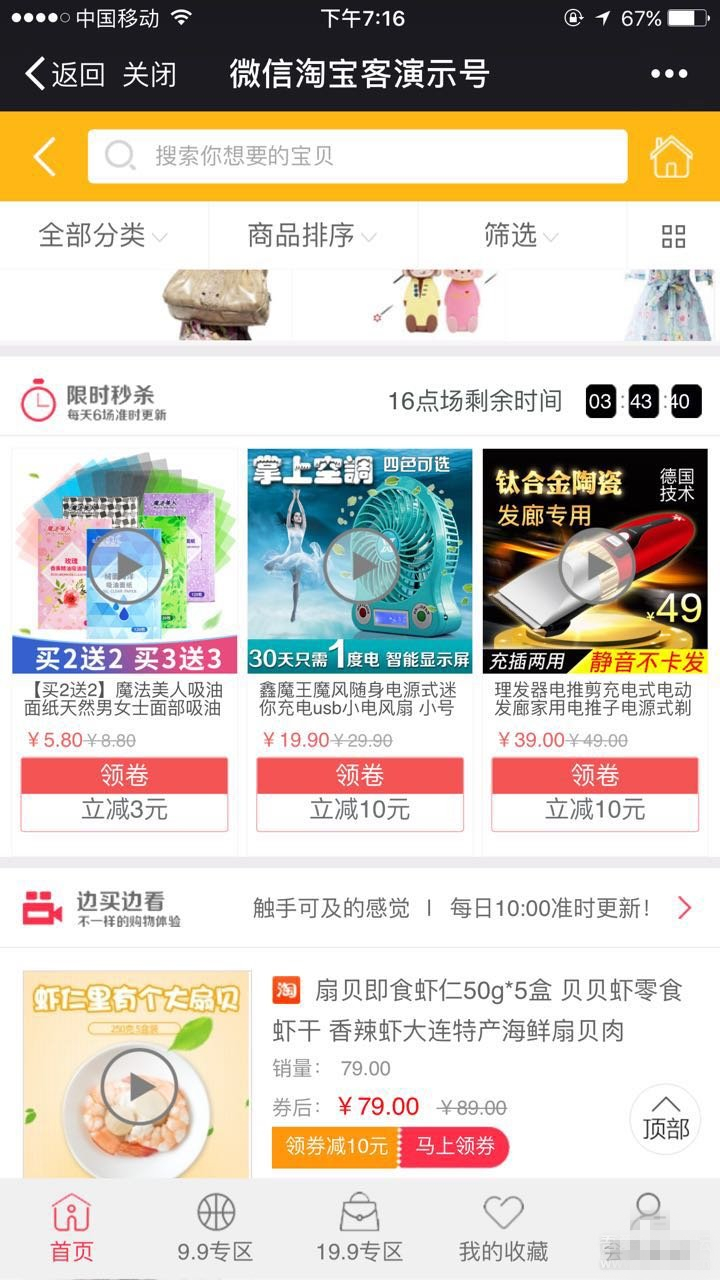Open the 我的收藏 favorites tab
Viewport: 720px width, 1280px height.
pyautogui.click(x=503, y=1229)
